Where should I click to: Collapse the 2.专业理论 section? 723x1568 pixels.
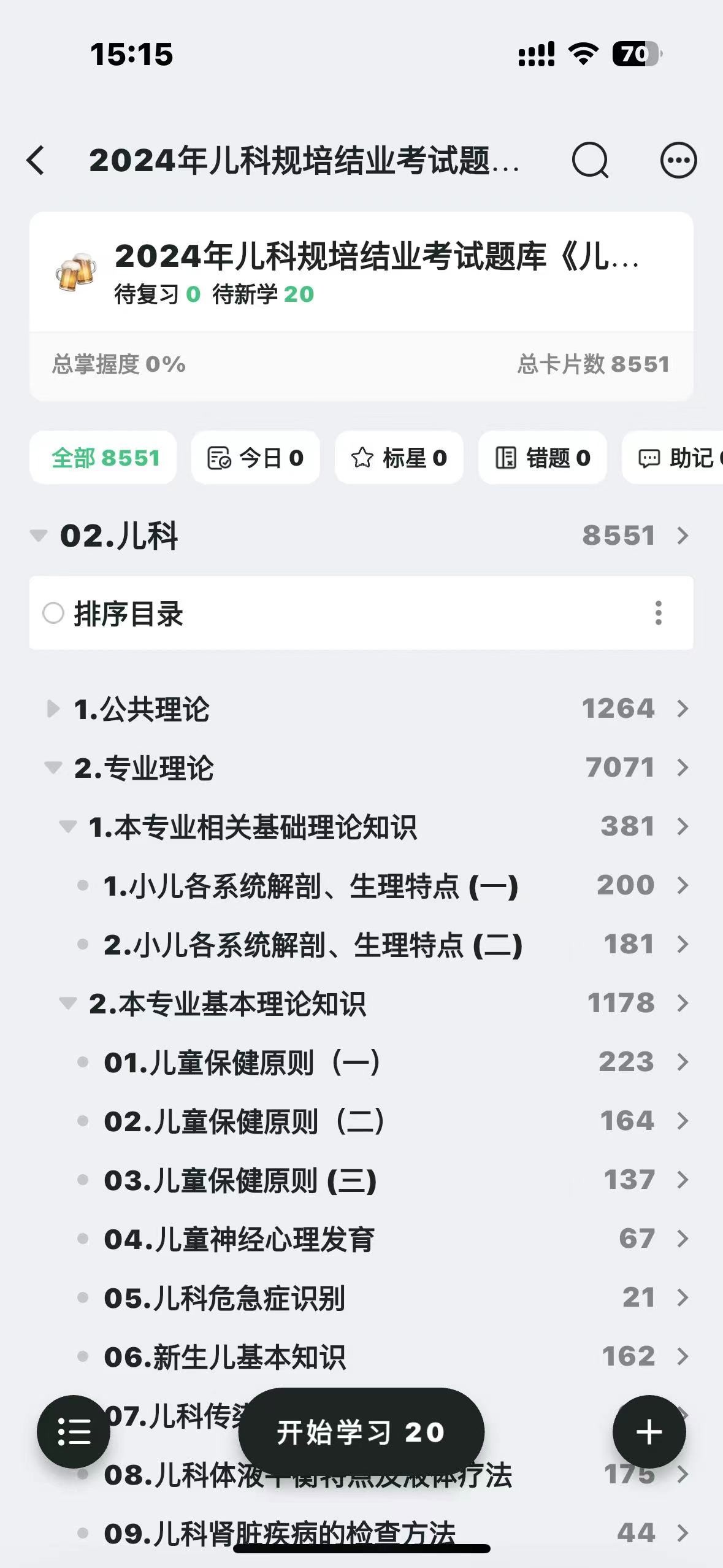(53, 767)
